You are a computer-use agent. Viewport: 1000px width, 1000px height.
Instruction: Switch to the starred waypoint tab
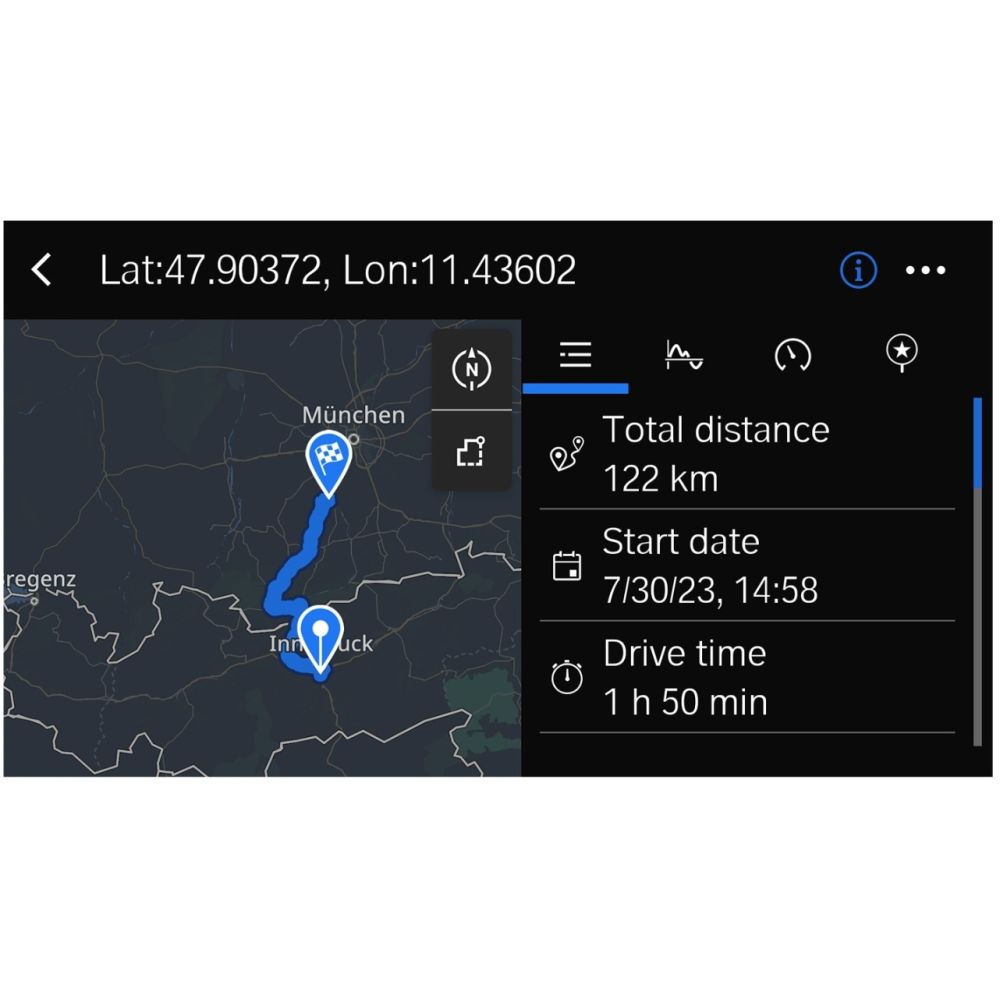click(x=902, y=353)
